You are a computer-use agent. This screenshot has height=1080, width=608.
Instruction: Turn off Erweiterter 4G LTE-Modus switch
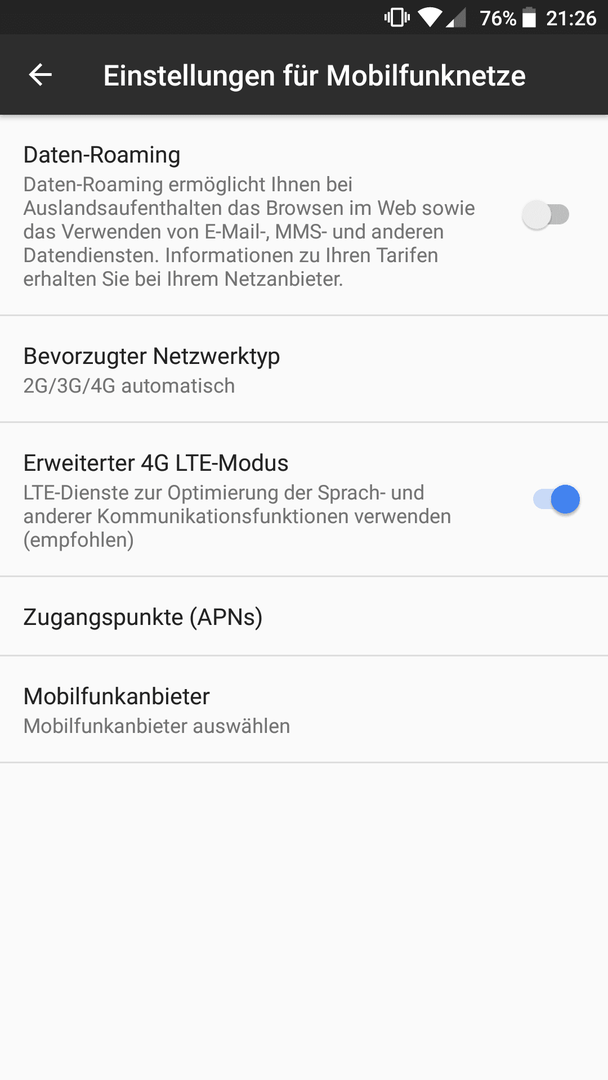tap(556, 499)
